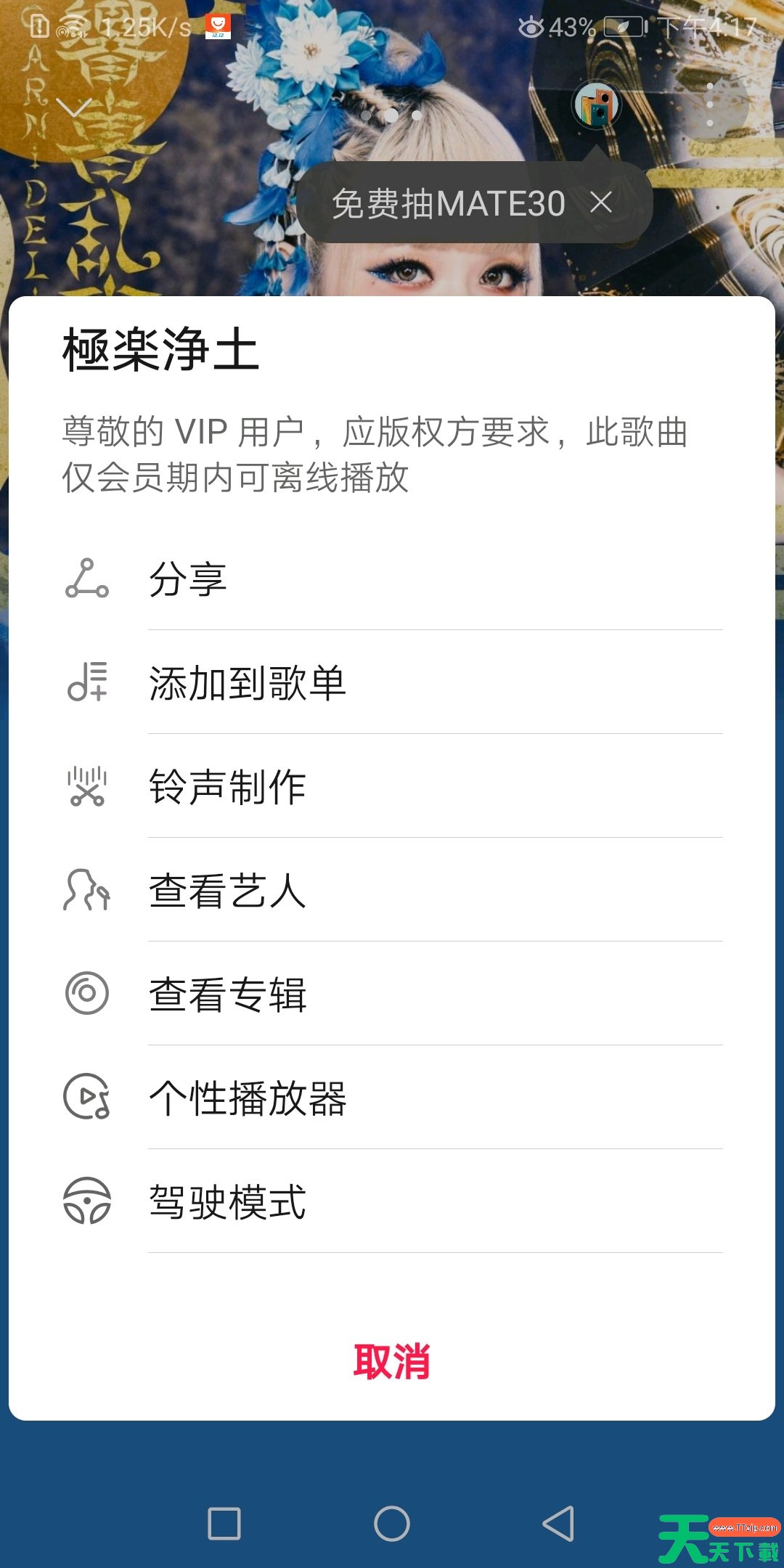Go back using system back button
This screenshot has height=1568, width=784.
[558, 1523]
